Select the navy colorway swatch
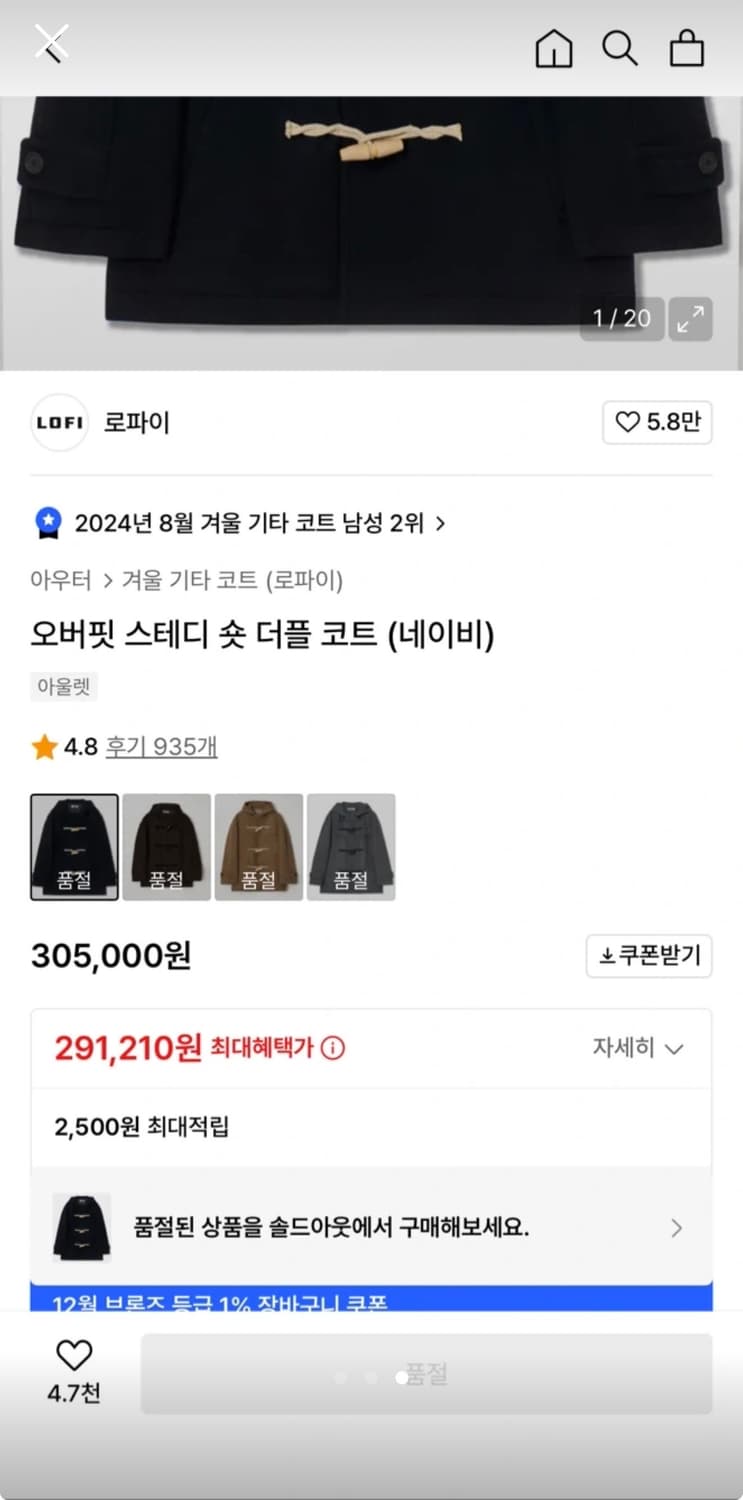The image size is (743, 1500). point(74,846)
